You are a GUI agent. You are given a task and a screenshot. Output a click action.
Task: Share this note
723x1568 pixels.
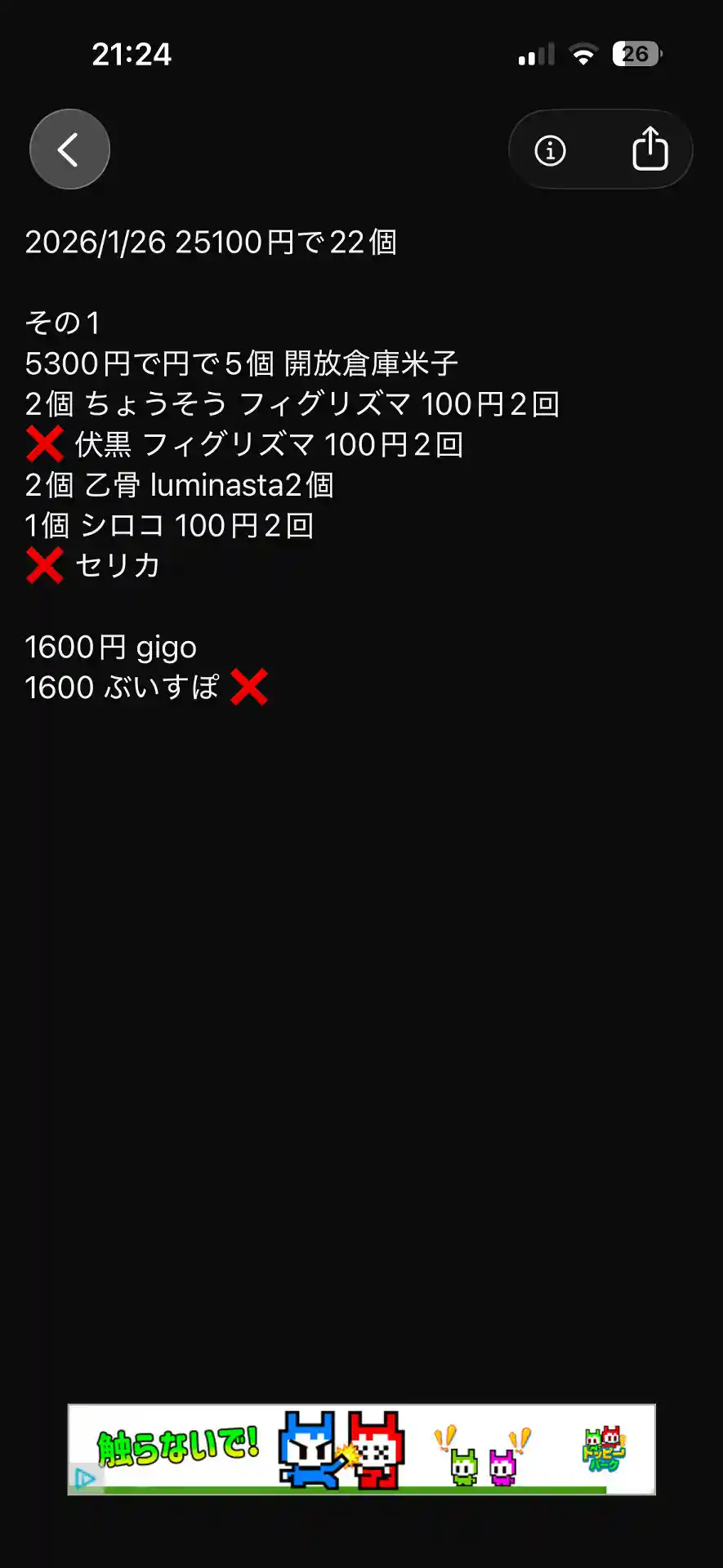point(649,149)
